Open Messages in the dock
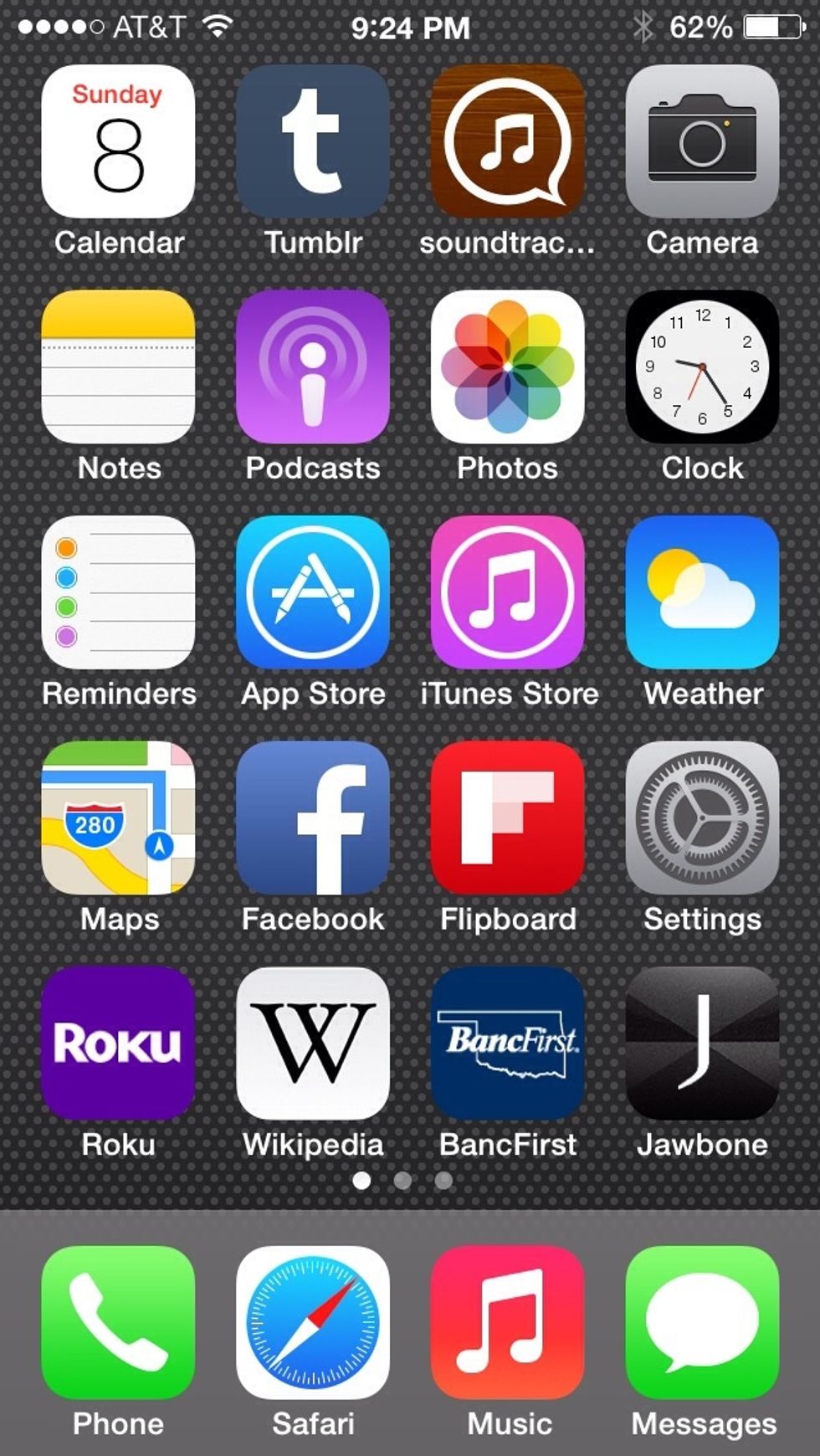820x1456 pixels. pyautogui.click(x=702, y=1323)
